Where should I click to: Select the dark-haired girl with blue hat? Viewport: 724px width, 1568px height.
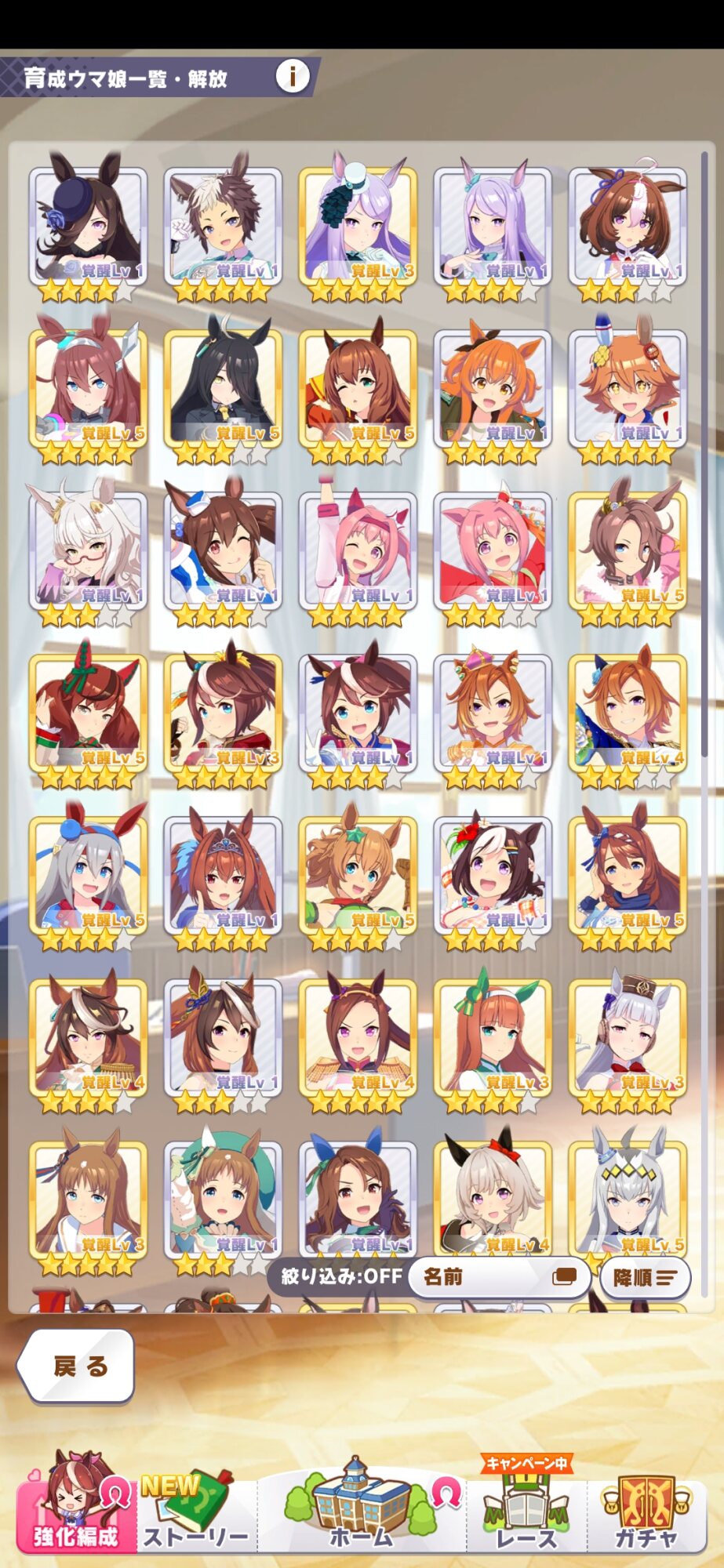click(x=88, y=228)
